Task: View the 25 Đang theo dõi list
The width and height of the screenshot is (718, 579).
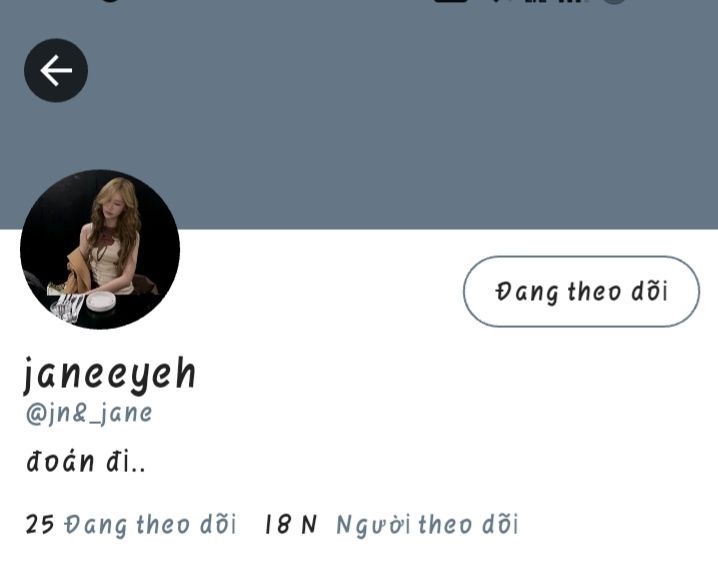Action: 131,524
